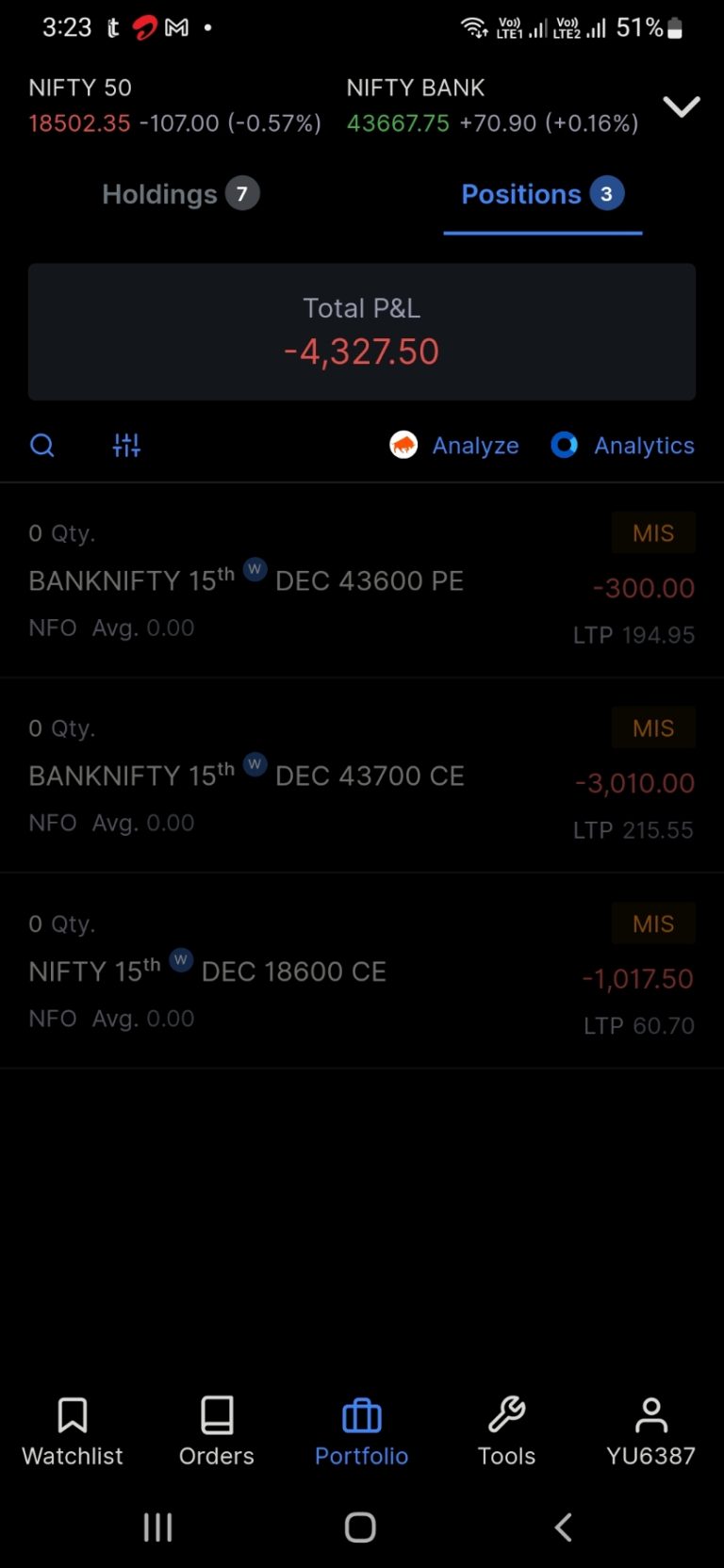Open the search icon above positions list
This screenshot has width=724, height=1568.
click(41, 445)
